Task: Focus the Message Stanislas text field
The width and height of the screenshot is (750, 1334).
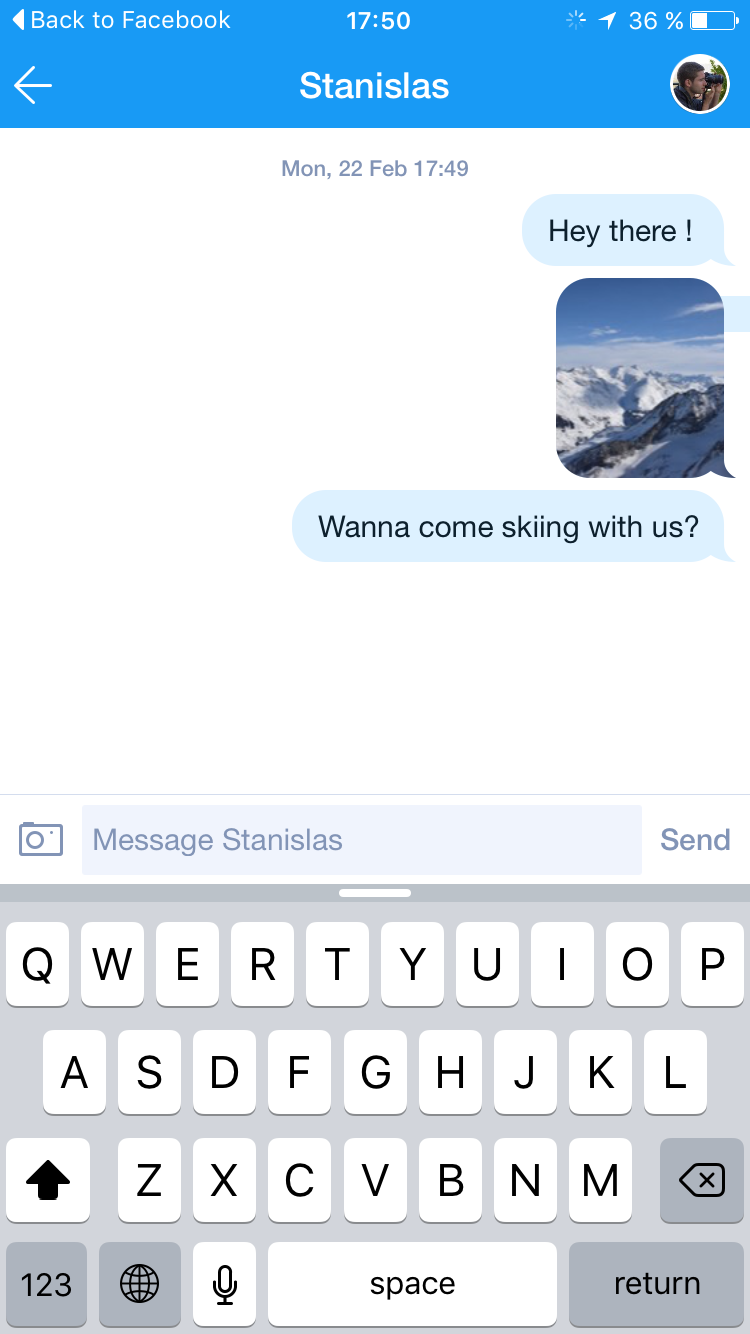Action: tap(361, 840)
